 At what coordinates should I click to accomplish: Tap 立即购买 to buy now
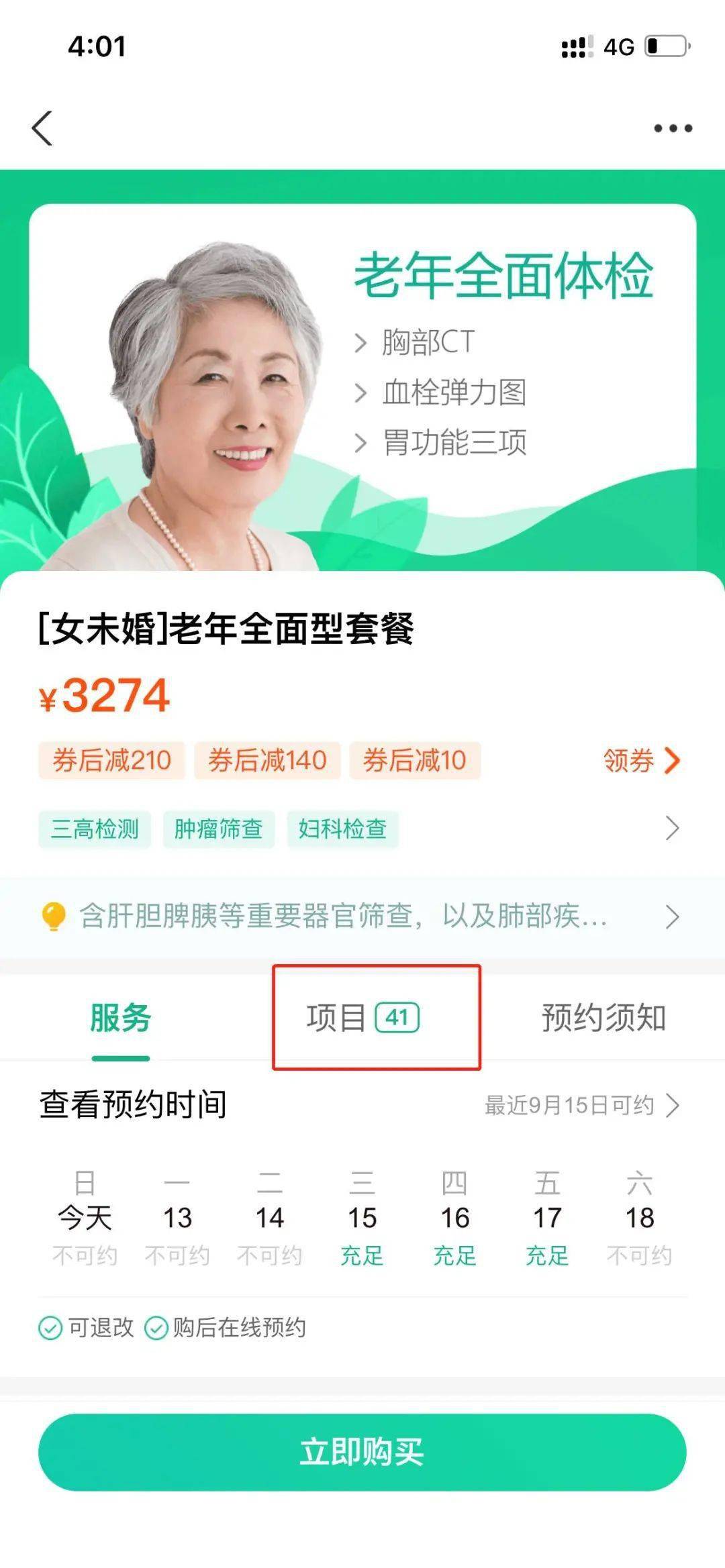[x=362, y=1452]
